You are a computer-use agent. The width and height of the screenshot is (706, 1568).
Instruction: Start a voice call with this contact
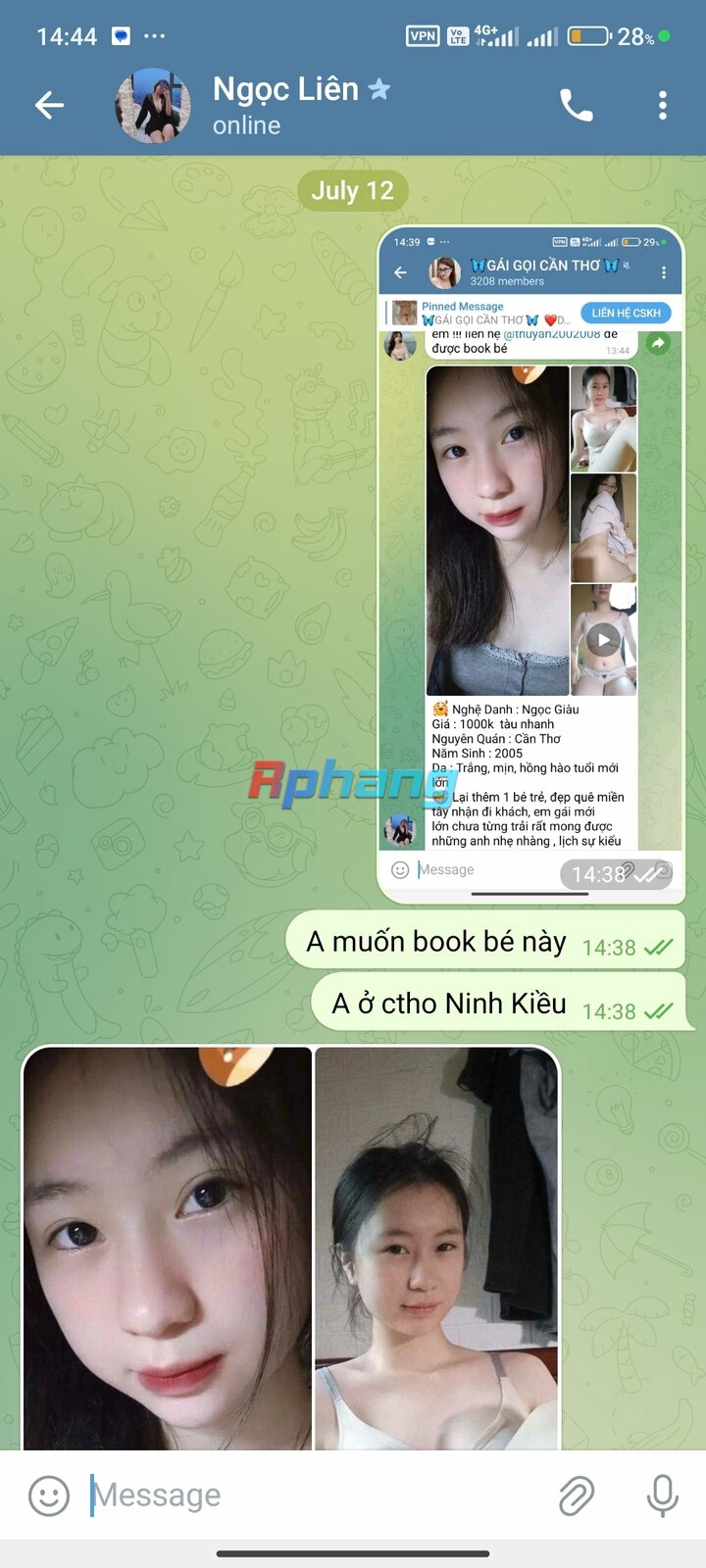pos(576,105)
